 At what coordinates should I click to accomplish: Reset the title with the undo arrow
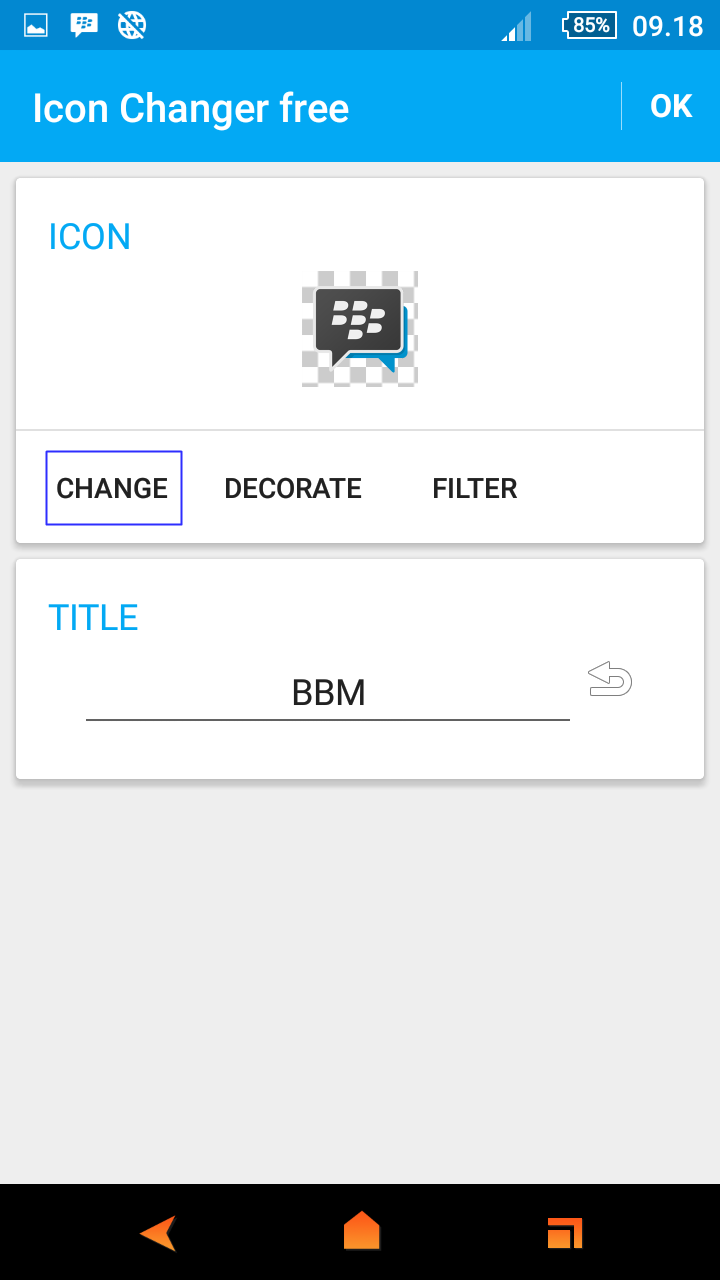[x=610, y=679]
